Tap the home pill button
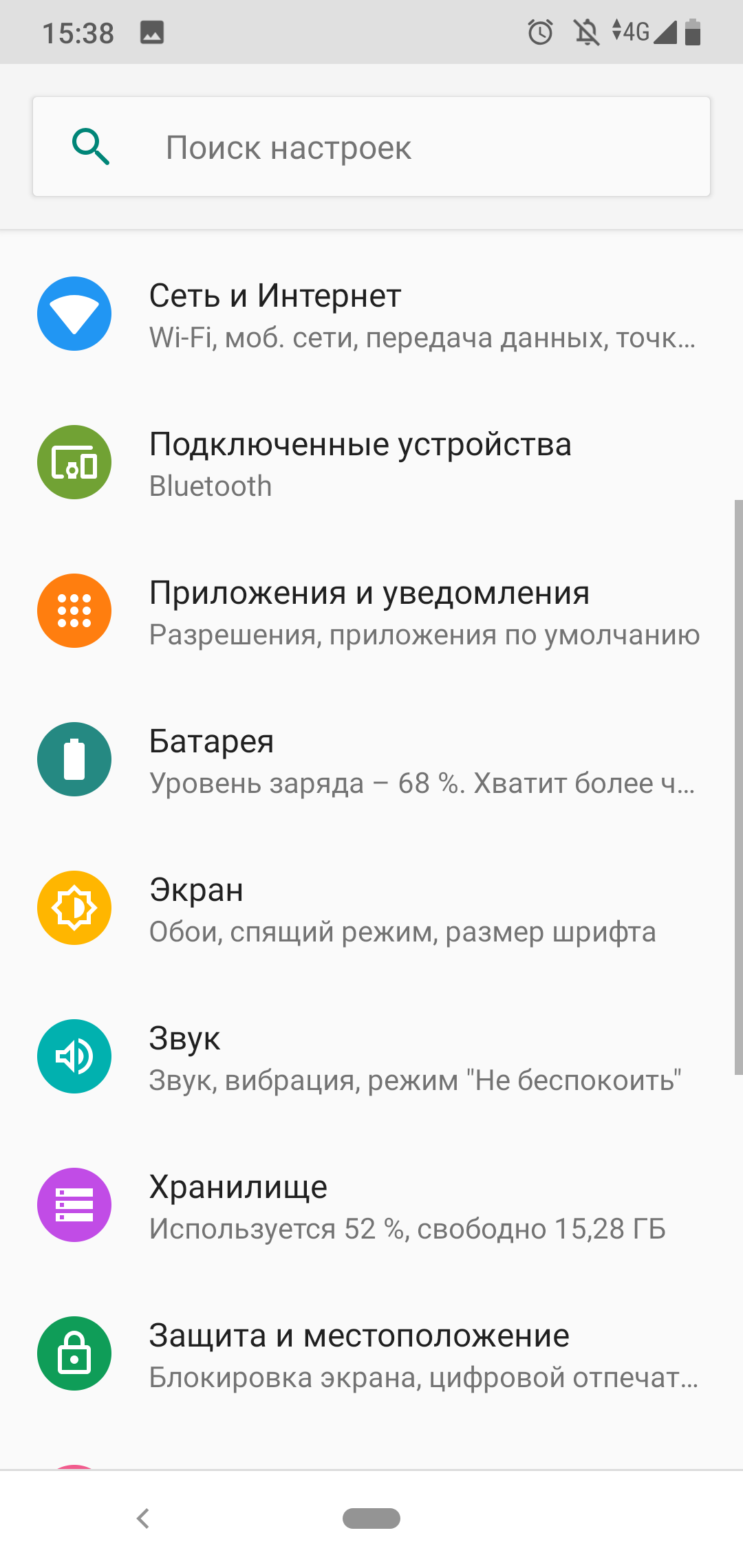The height and width of the screenshot is (1568, 743). tap(371, 1518)
